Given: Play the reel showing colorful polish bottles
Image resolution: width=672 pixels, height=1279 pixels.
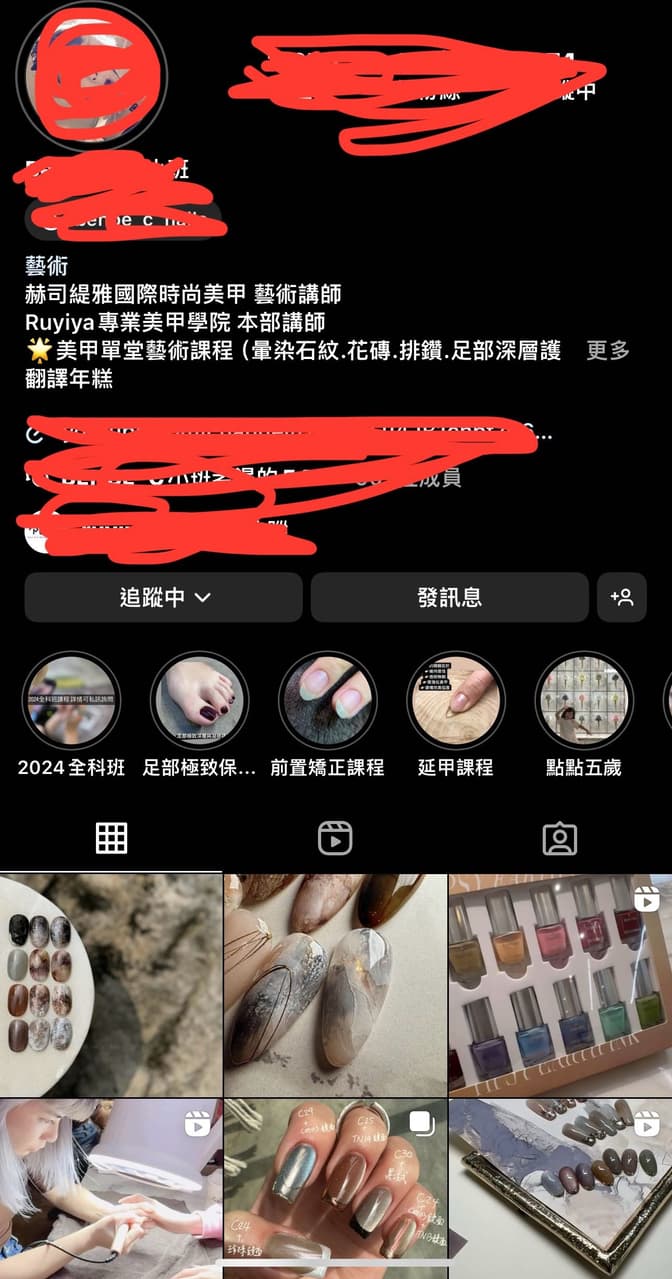Looking at the screenshot, I should point(560,985).
